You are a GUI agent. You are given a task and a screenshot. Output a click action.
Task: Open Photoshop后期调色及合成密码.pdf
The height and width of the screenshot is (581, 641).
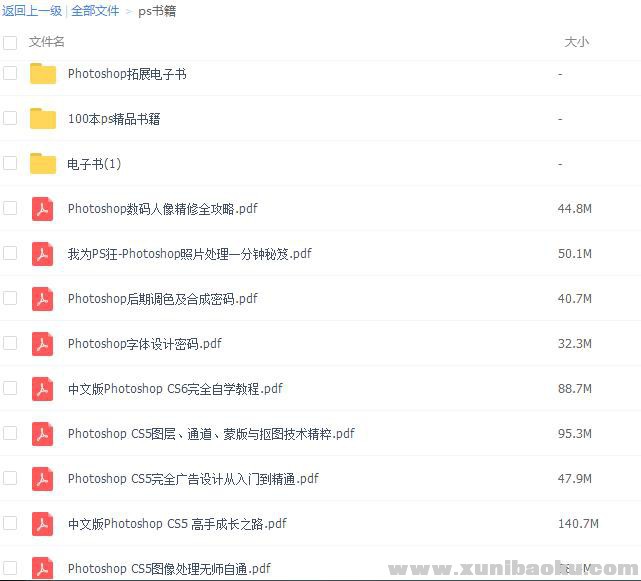162,299
